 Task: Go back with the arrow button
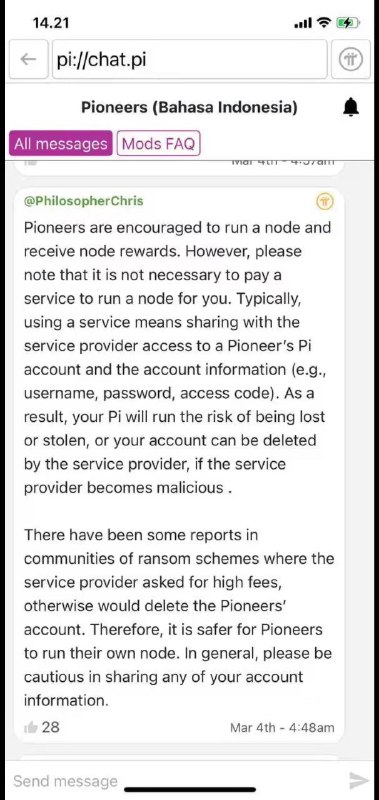point(29,60)
